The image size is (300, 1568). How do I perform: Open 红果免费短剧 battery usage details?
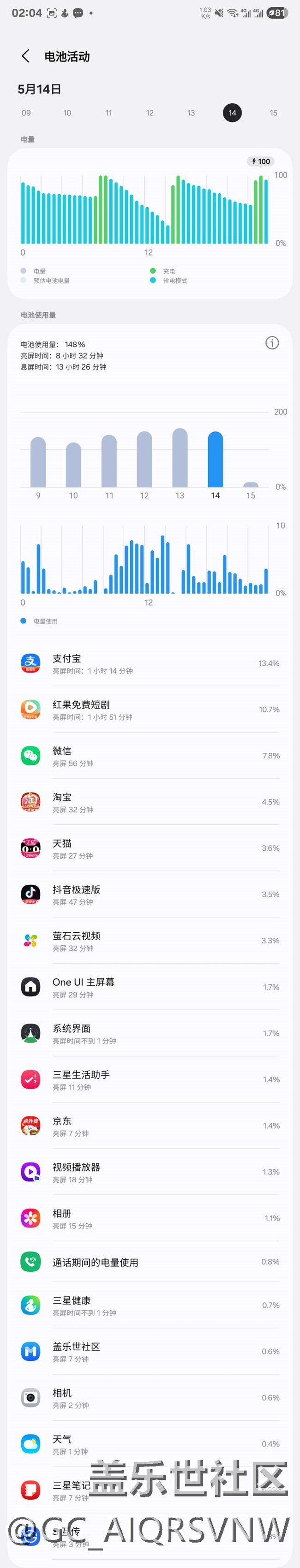click(x=150, y=710)
